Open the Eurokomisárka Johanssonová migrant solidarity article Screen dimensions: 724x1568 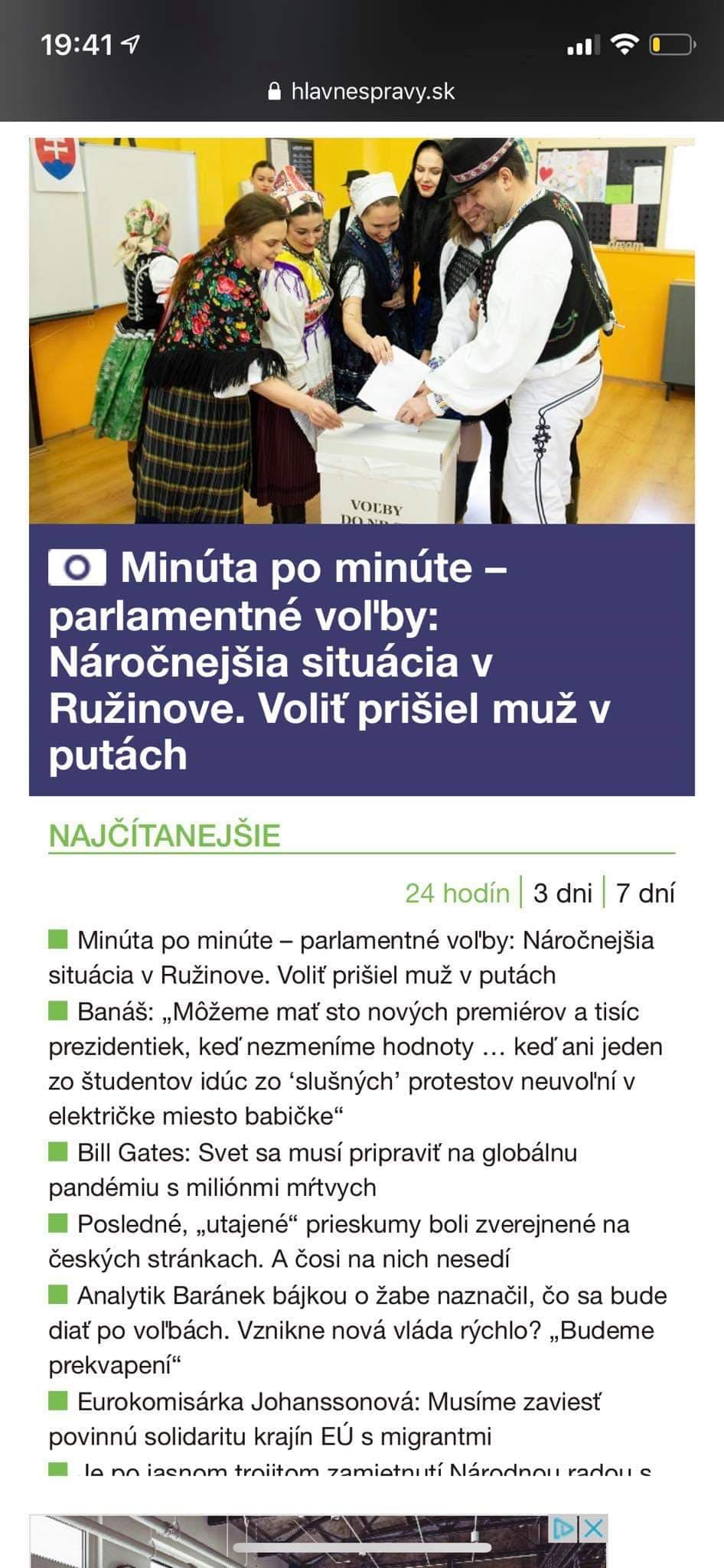[325, 1419]
